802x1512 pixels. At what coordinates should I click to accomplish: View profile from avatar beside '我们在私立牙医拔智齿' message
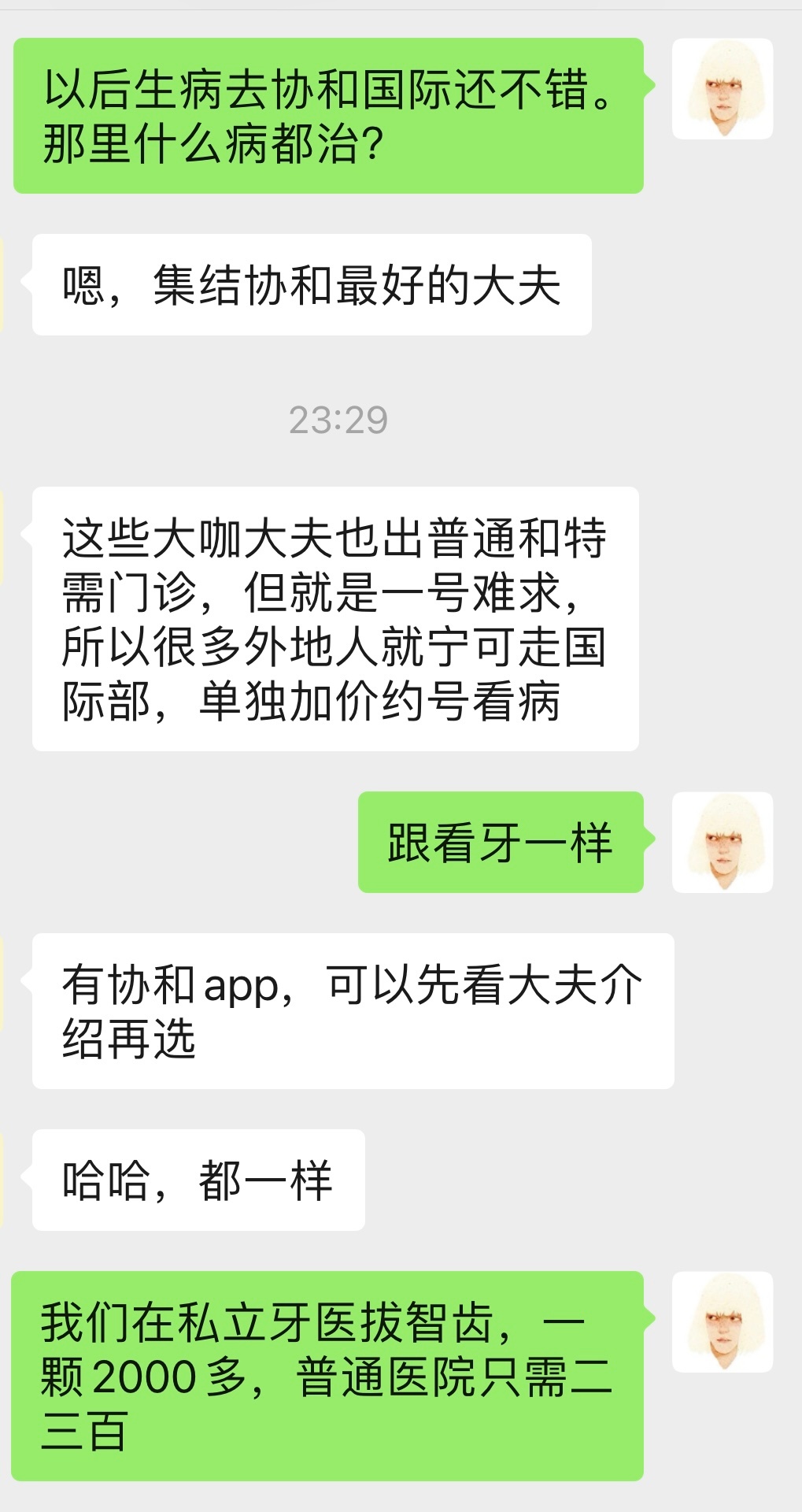[x=722, y=1321]
